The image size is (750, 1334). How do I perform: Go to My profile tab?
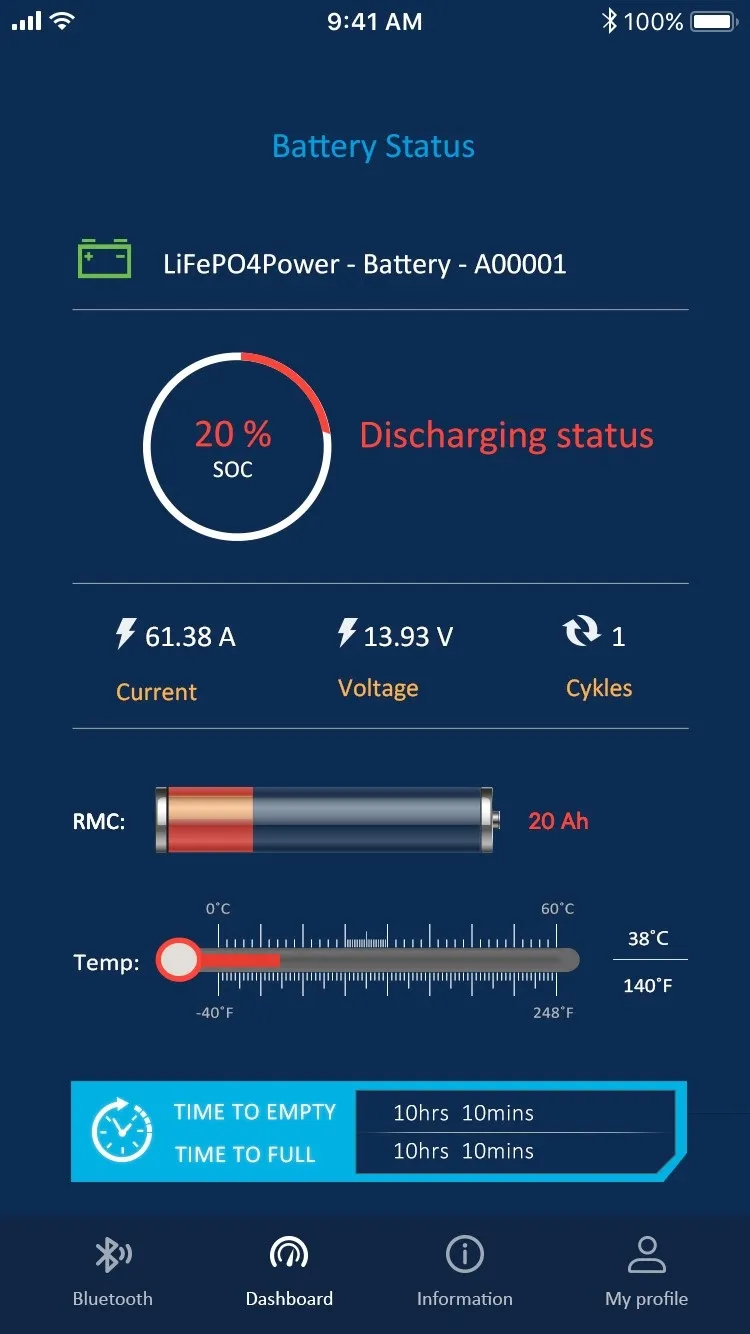pos(646,1270)
